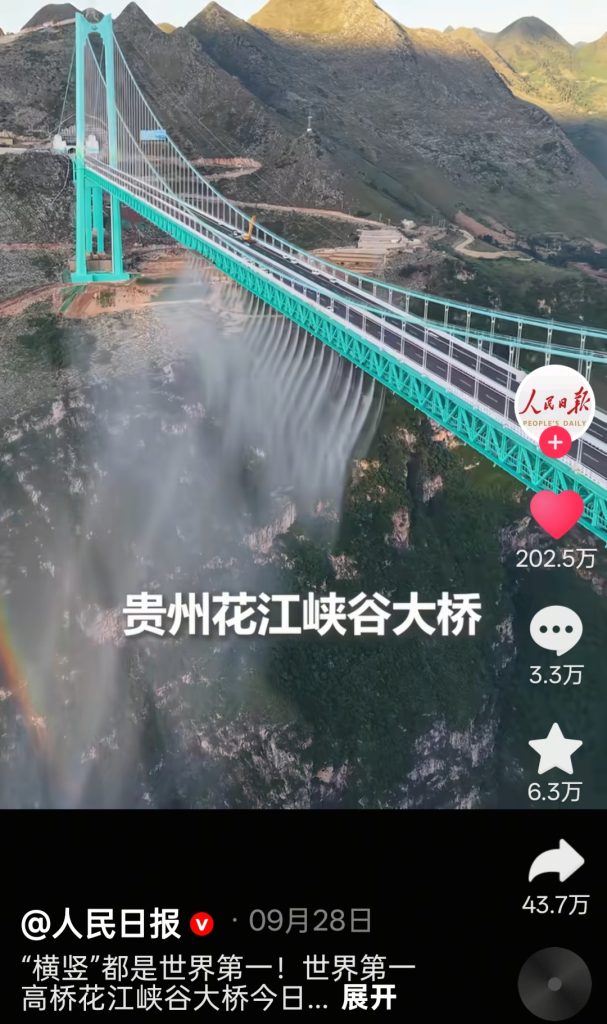Expand the caption with 展开
The height and width of the screenshot is (1024, 607).
coord(369,997)
